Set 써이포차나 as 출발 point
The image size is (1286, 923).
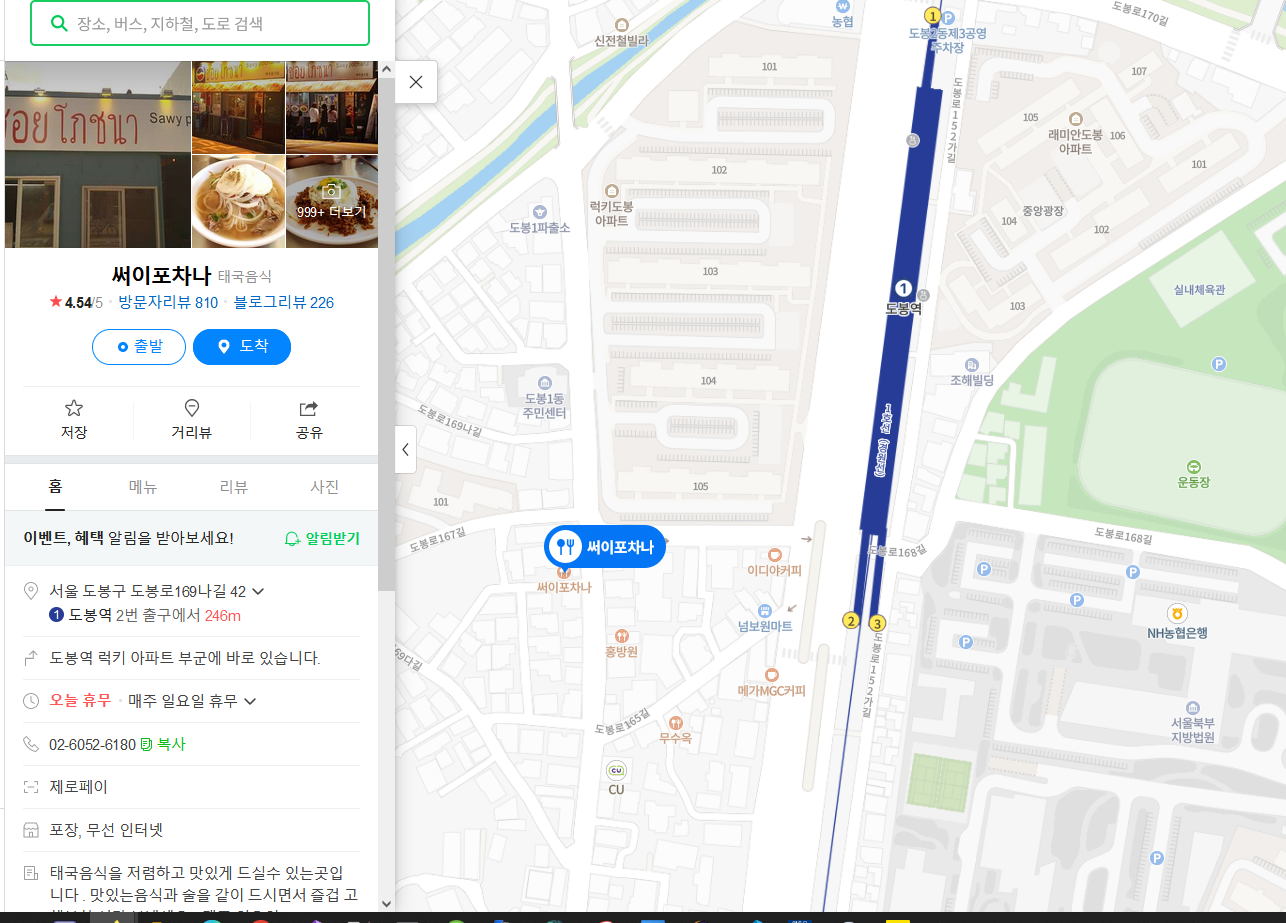click(x=139, y=347)
